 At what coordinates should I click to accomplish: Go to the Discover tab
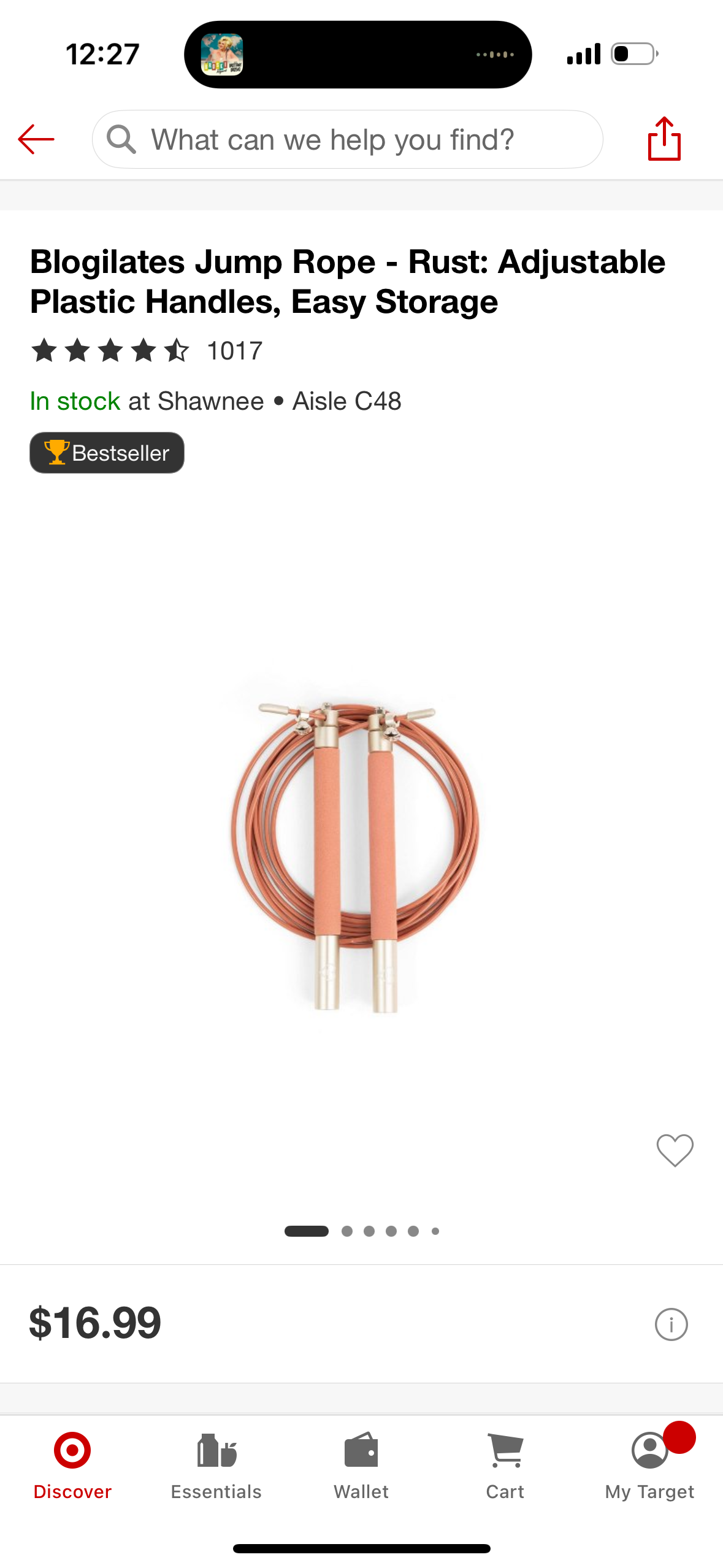click(72, 1466)
